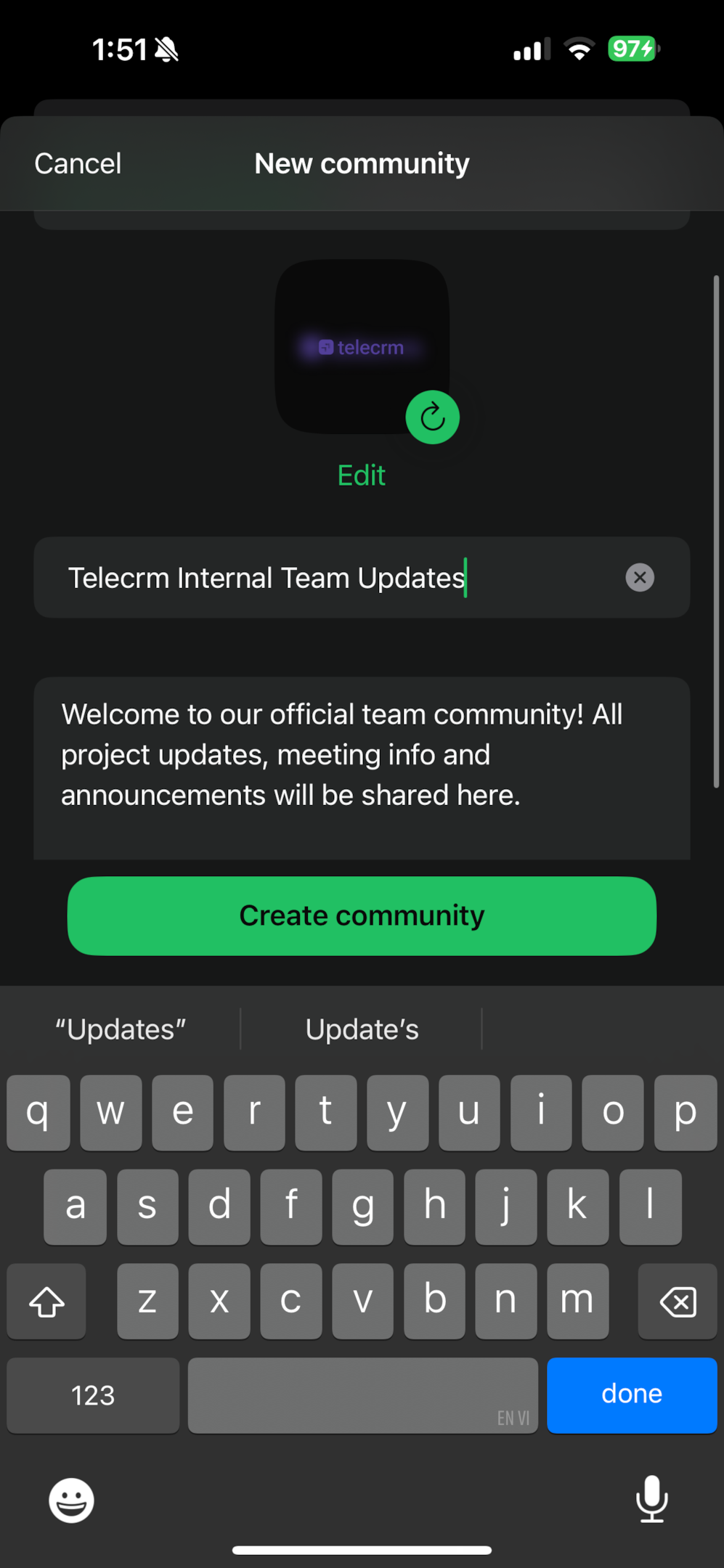Image resolution: width=724 pixels, height=1568 pixels.
Task: Tap the spacebar
Action: pos(362,1395)
